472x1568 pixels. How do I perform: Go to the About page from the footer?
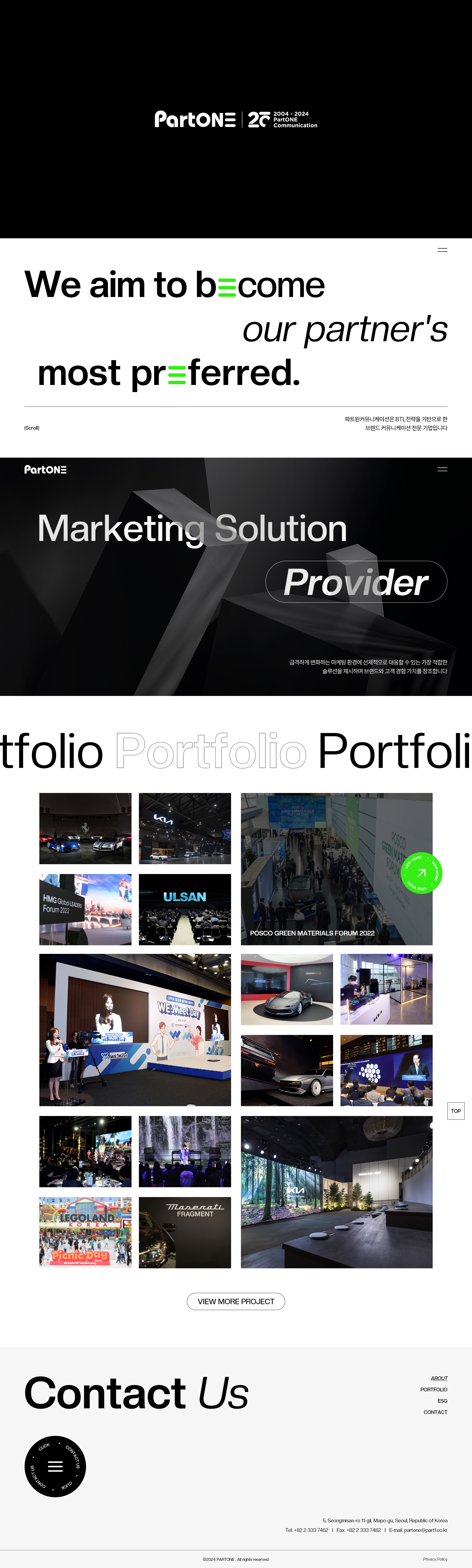click(439, 1378)
